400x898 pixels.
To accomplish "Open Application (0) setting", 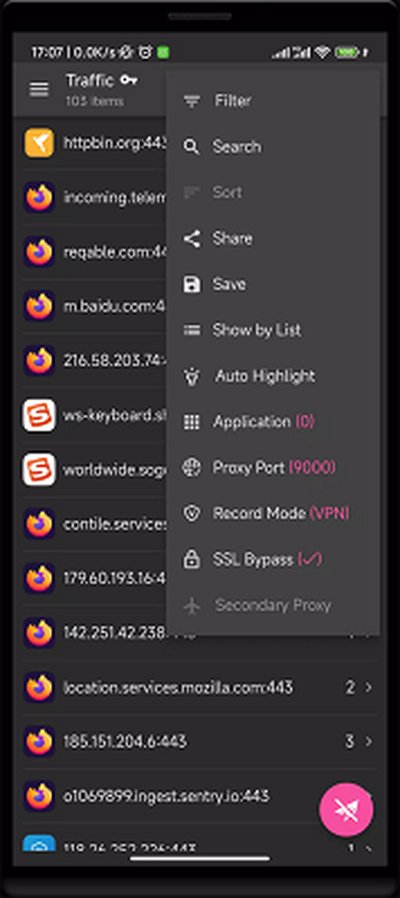I will pyautogui.click(x=273, y=422).
